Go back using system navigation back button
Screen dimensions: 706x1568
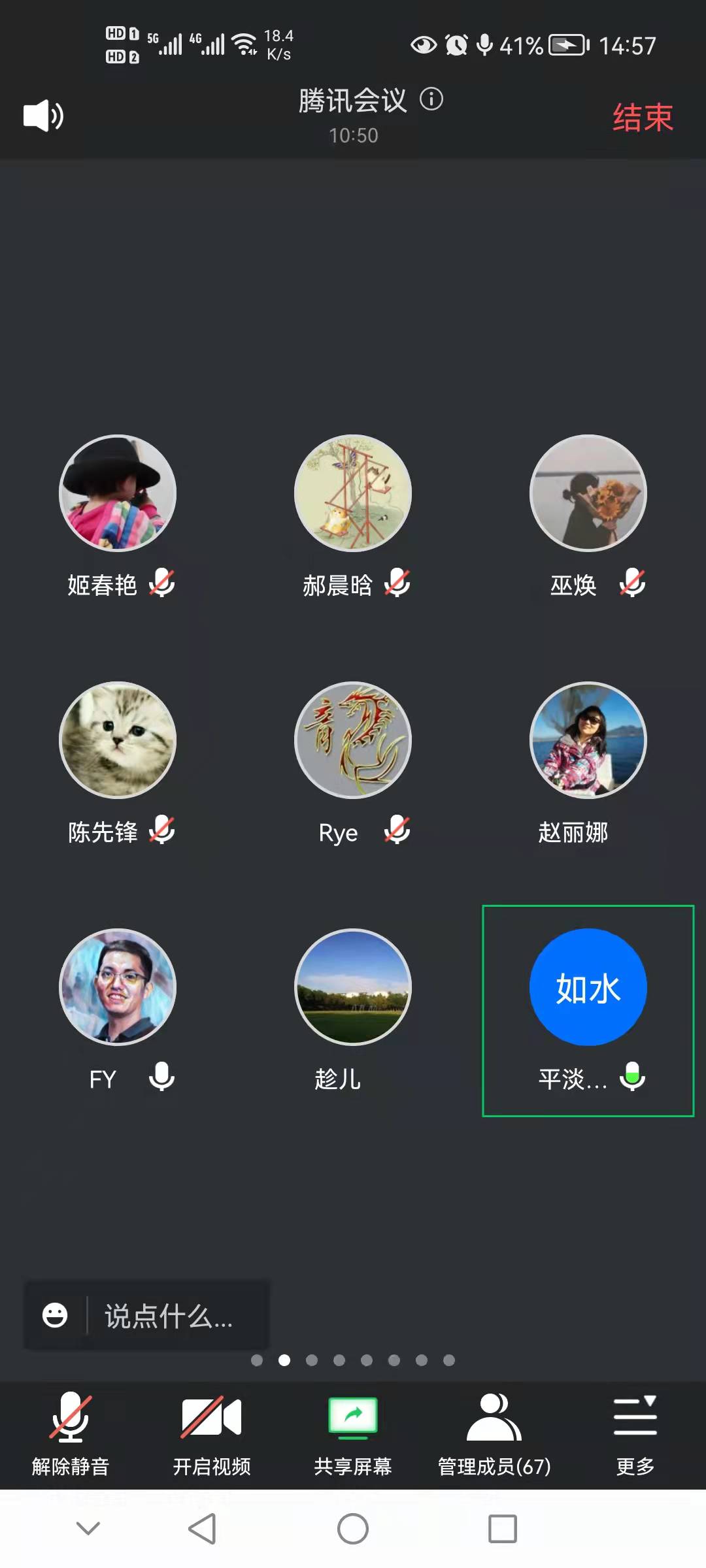pos(202,1529)
